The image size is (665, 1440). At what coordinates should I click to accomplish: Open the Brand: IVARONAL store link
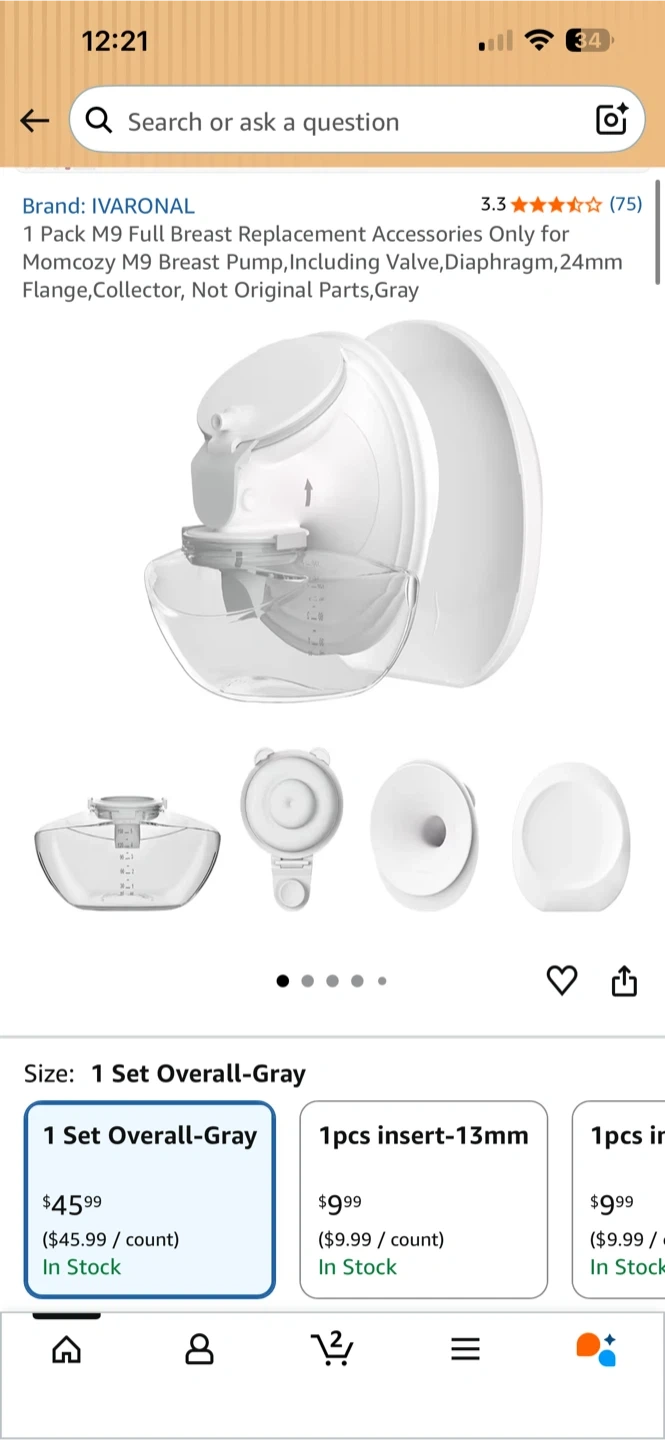[x=108, y=206]
